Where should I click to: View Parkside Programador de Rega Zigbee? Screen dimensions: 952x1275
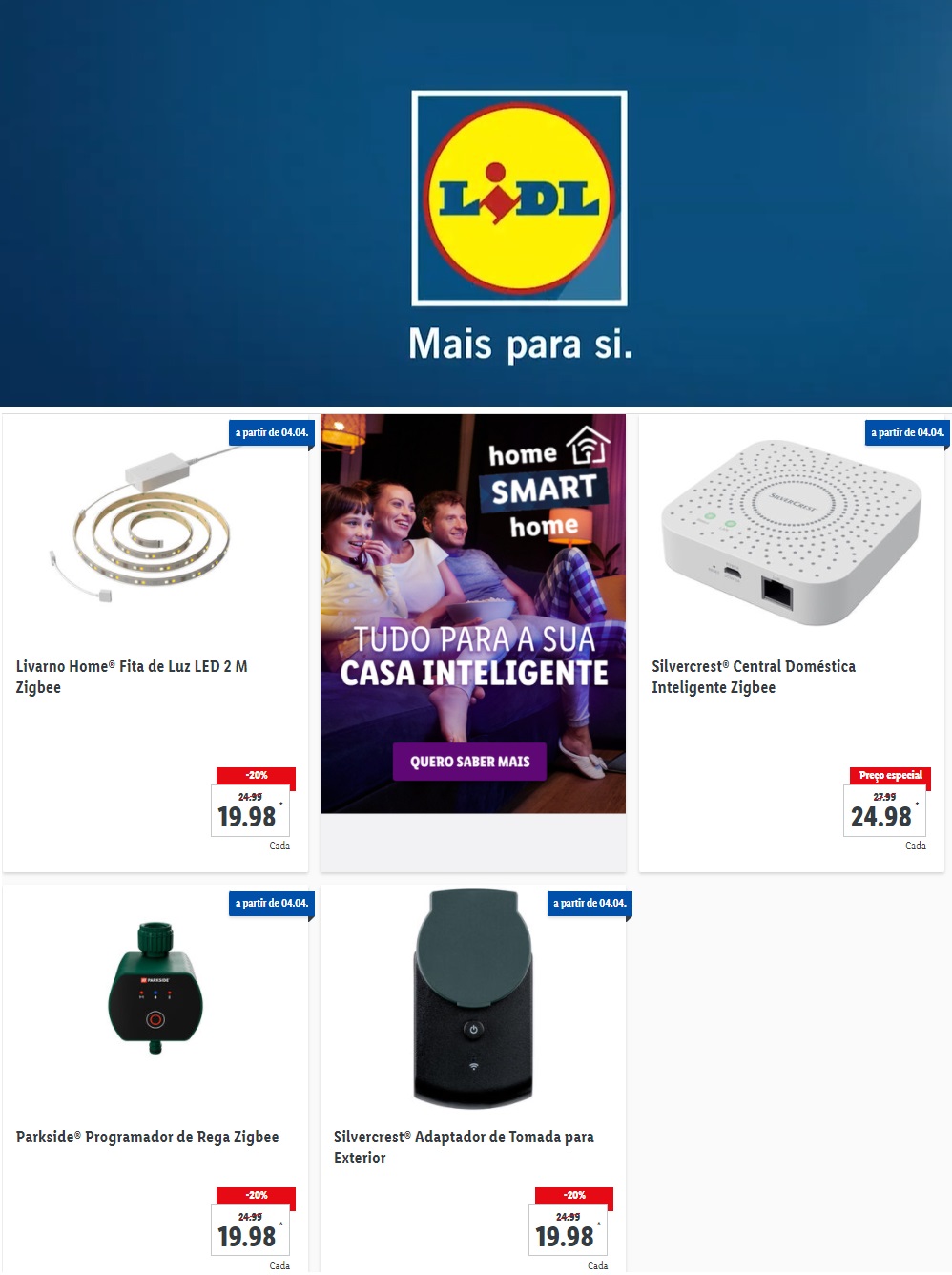(x=148, y=1137)
